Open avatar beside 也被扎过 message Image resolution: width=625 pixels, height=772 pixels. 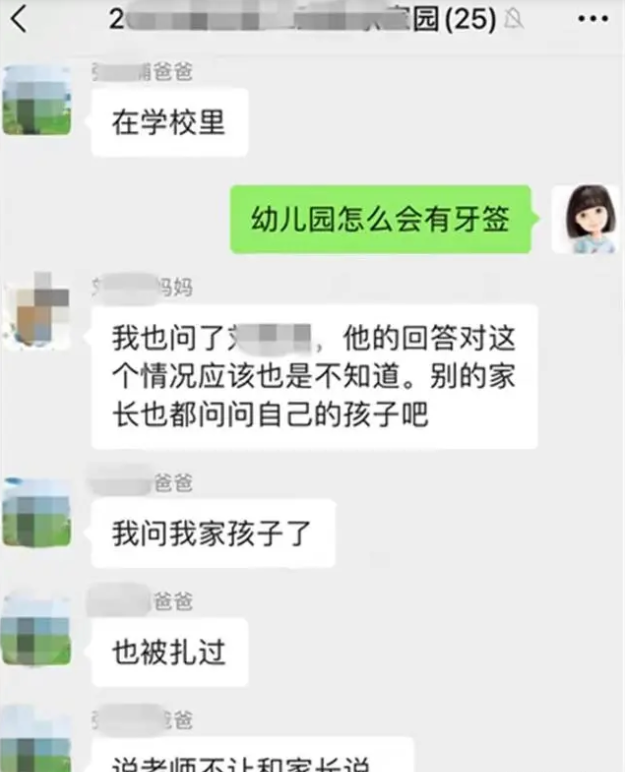(37, 628)
